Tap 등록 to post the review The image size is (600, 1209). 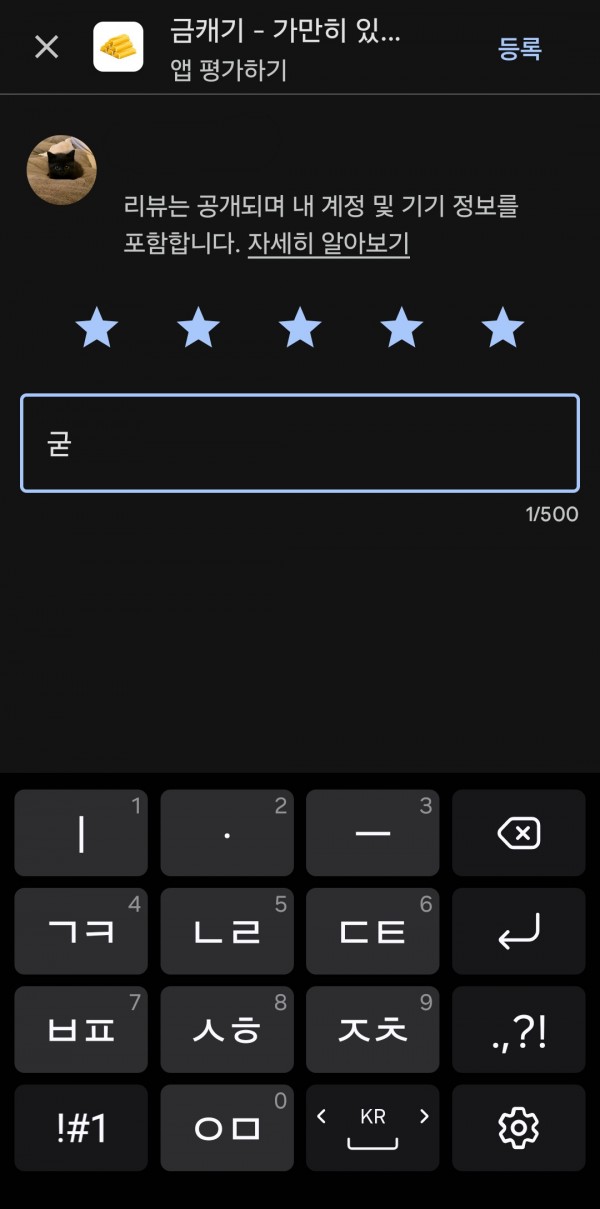pyautogui.click(x=520, y=48)
